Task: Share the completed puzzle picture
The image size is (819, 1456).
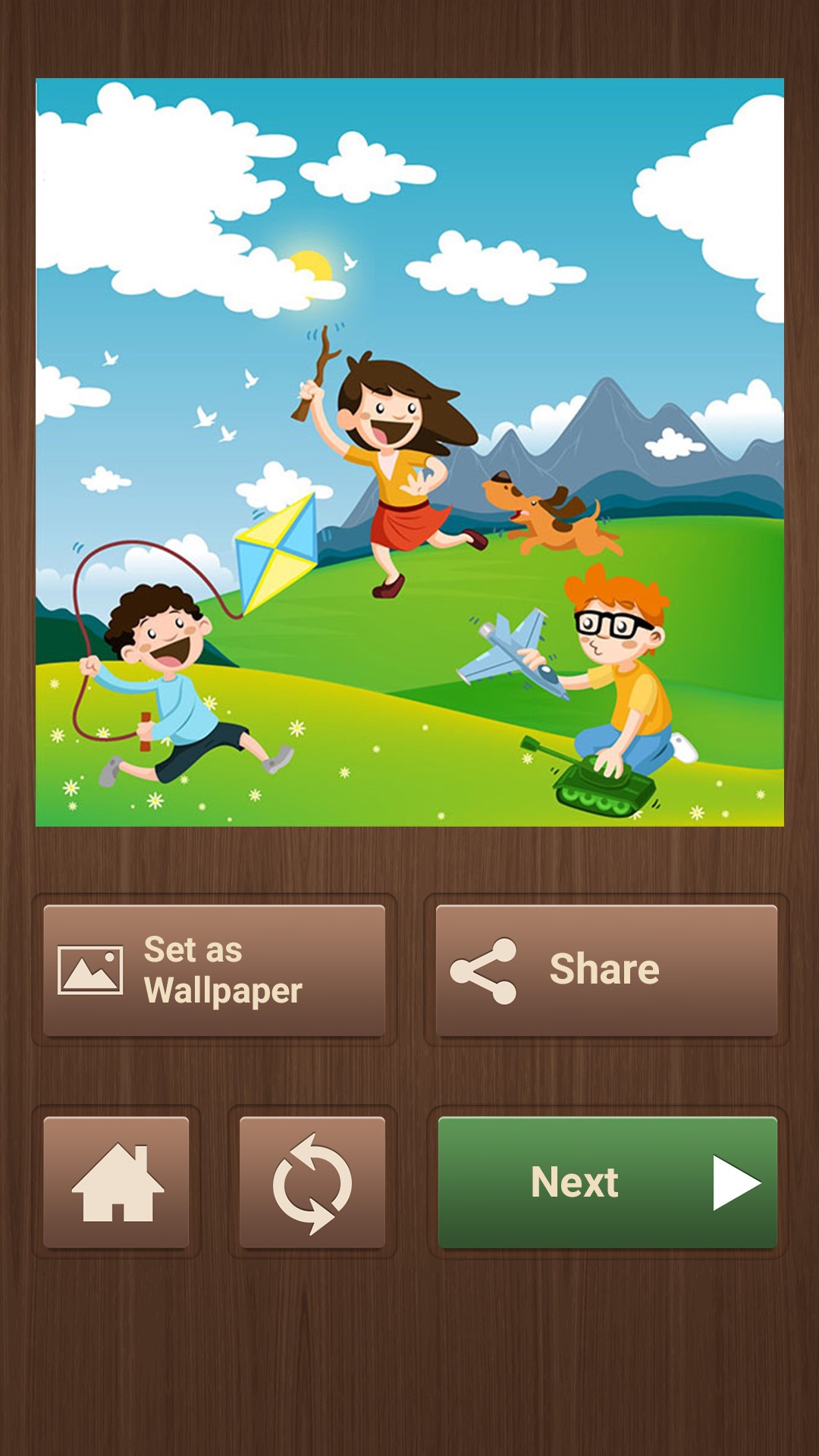Action: coord(607,970)
